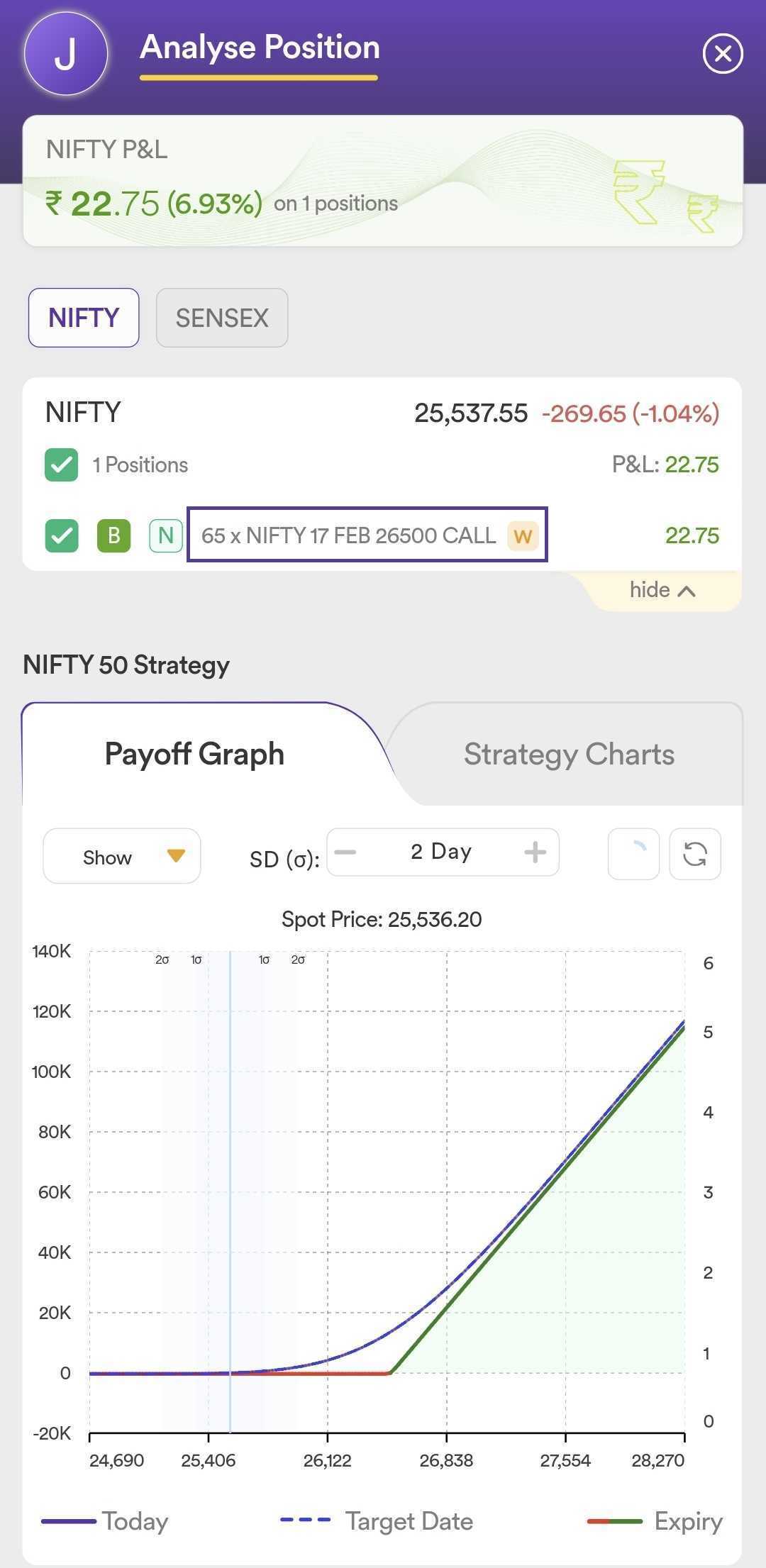Switch to the Strategy Charts tab

tap(569, 755)
